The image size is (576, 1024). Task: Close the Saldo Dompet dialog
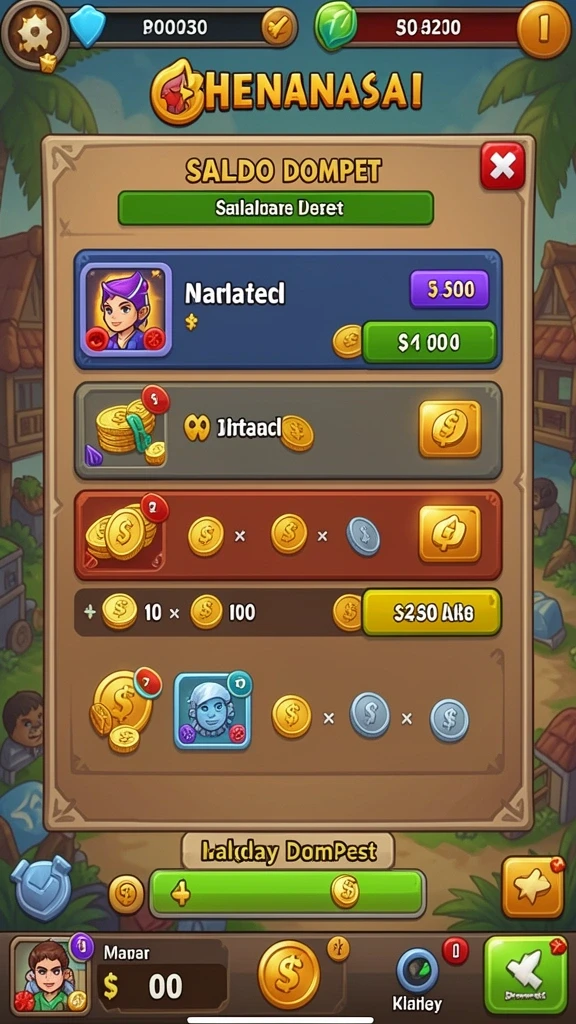[x=502, y=167]
